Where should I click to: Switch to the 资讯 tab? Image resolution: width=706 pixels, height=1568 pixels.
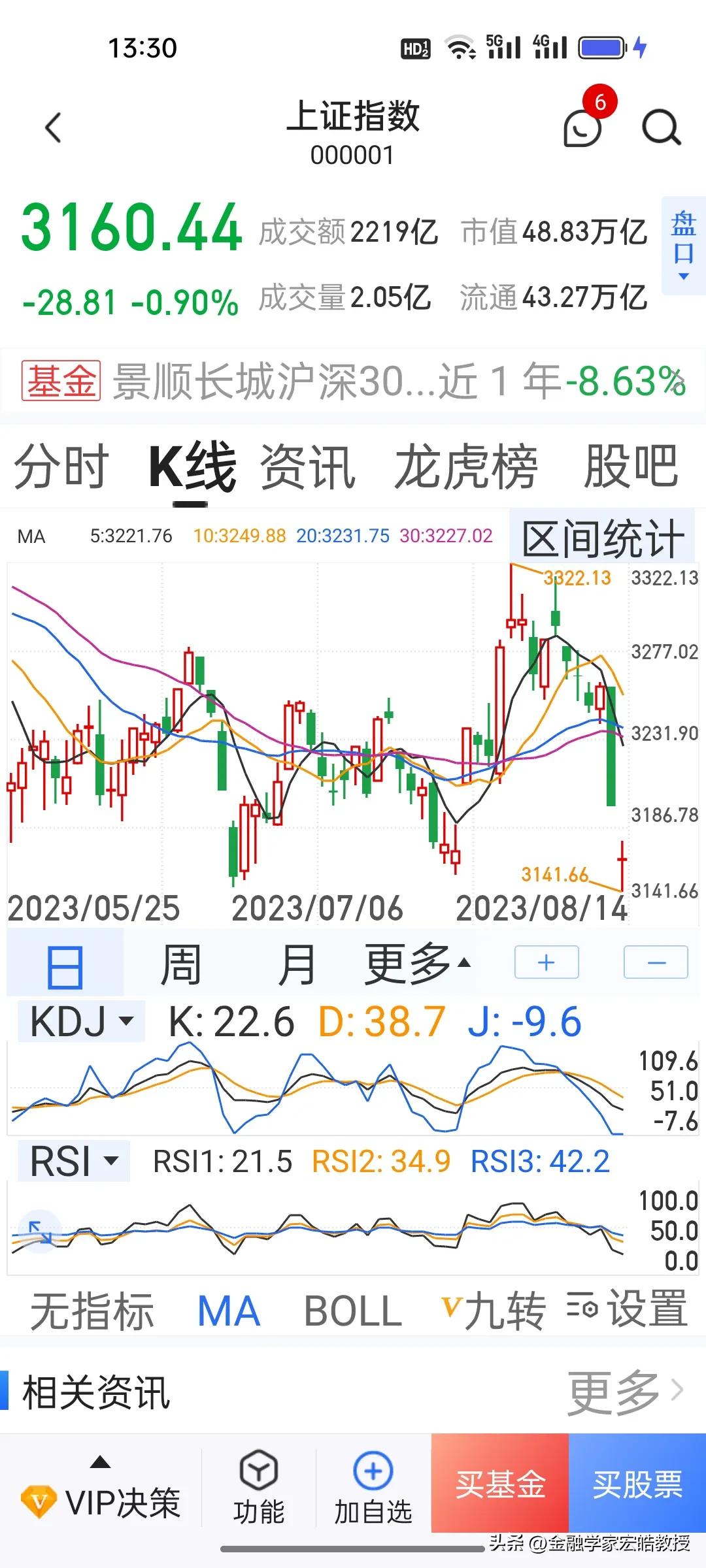(x=307, y=466)
